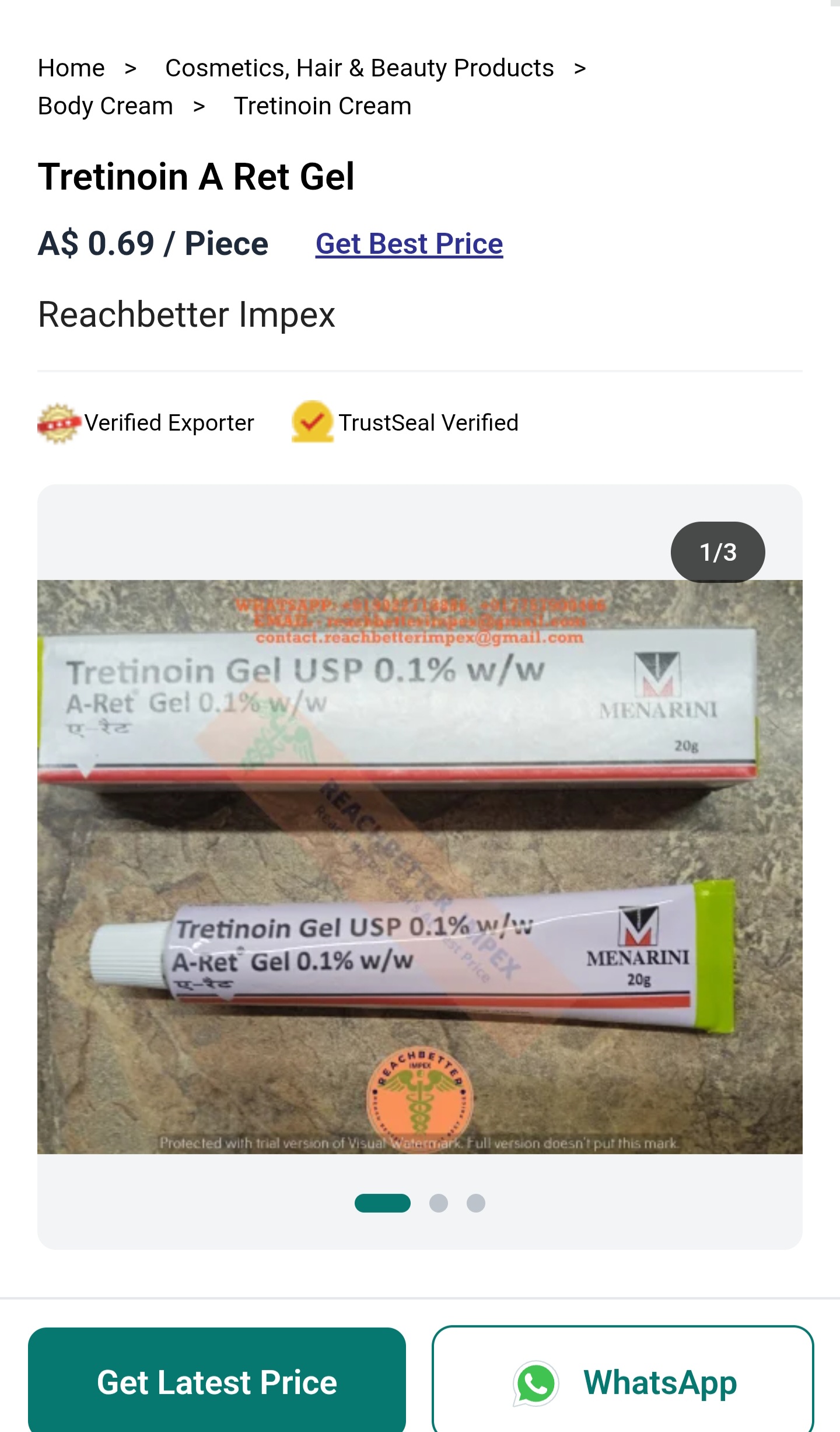This screenshot has height=1432, width=840.
Task: Tap the Get Best Price link
Action: (409, 244)
